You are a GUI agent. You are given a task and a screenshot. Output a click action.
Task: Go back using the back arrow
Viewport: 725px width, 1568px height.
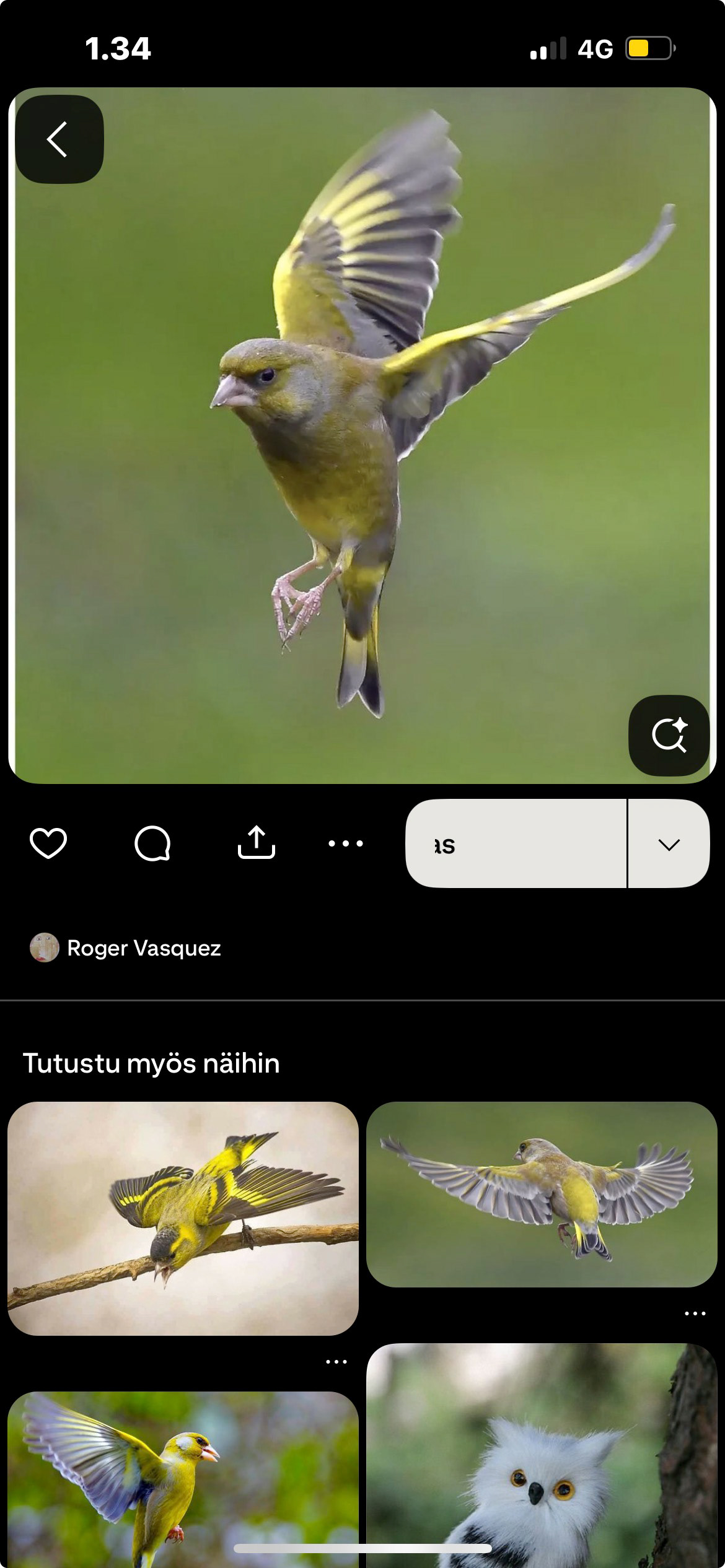pos(59,139)
